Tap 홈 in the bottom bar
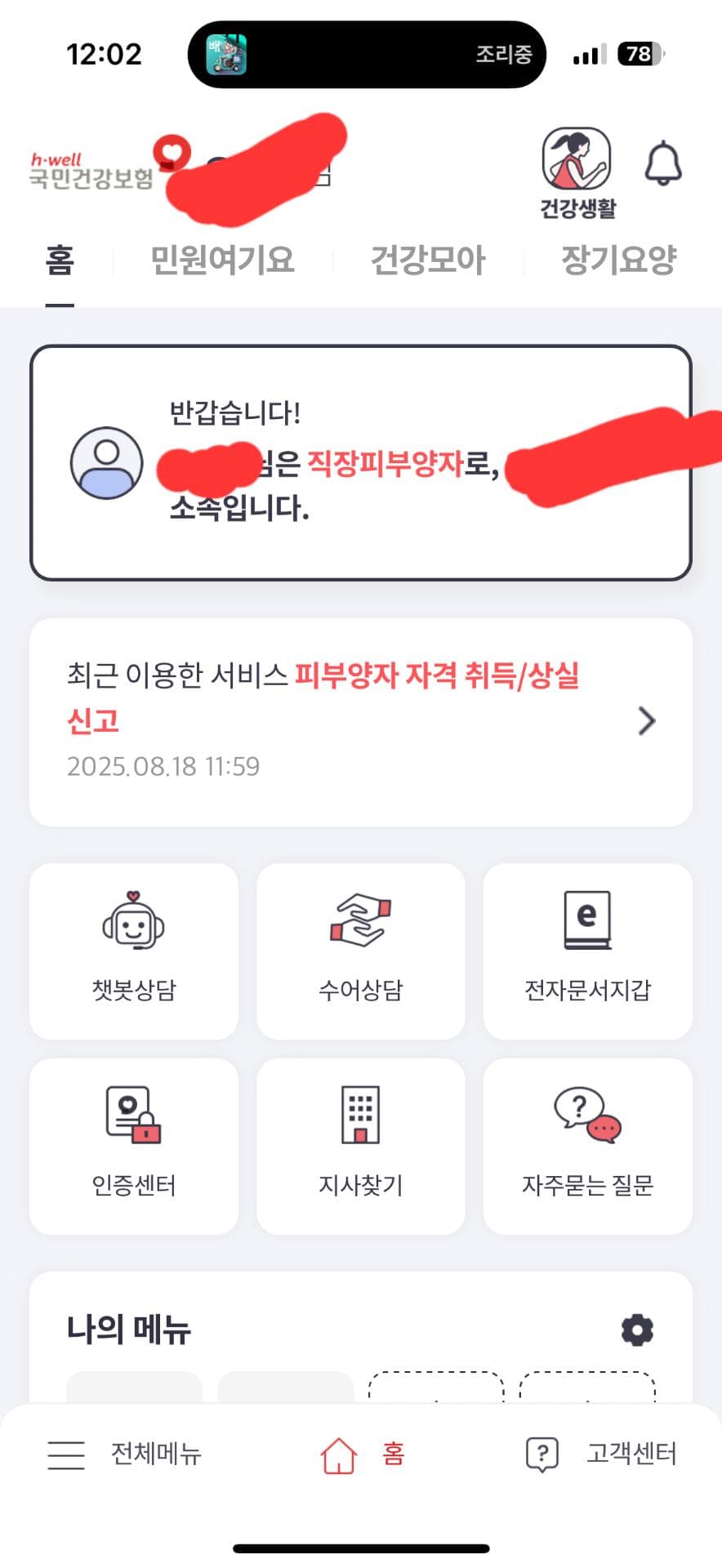 pyautogui.click(x=362, y=1454)
